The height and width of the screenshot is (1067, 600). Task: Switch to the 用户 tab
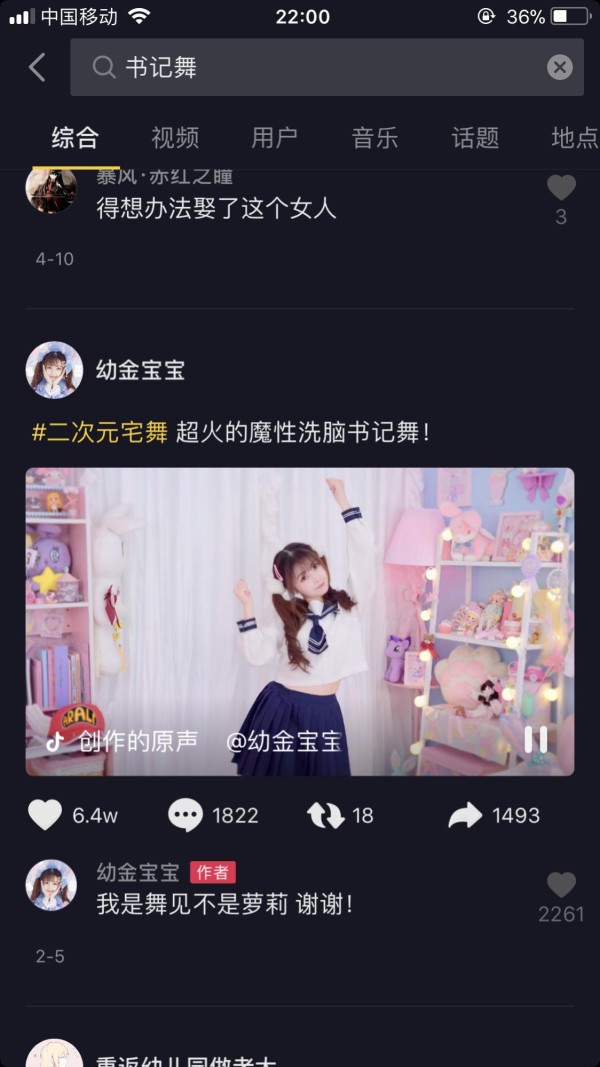point(274,138)
